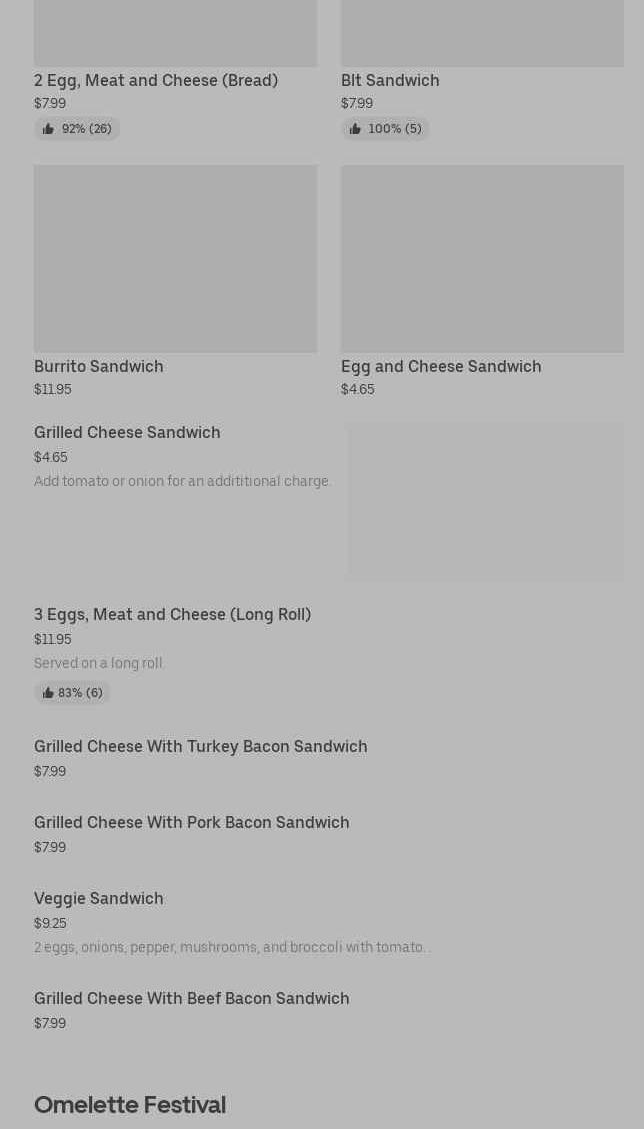View the Veggie Sandwich item
Screen dimensions: 644x1129
point(98,899)
